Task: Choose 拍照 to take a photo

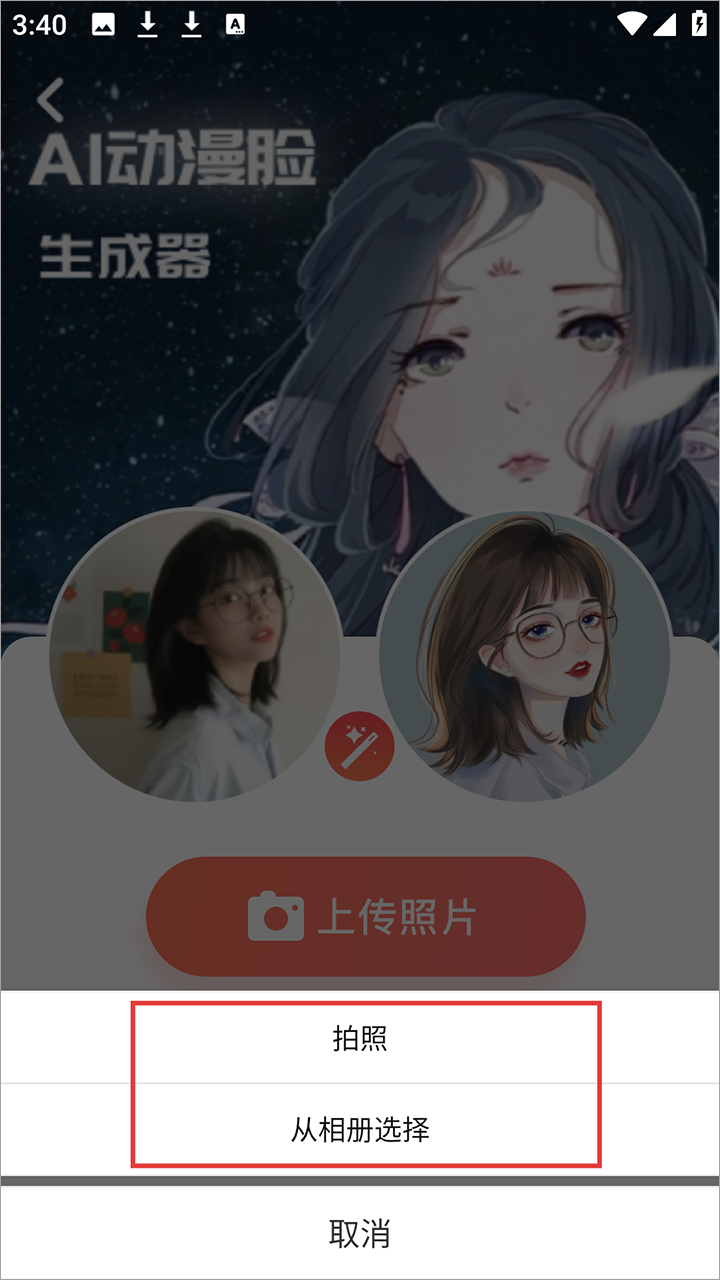Action: point(360,1039)
